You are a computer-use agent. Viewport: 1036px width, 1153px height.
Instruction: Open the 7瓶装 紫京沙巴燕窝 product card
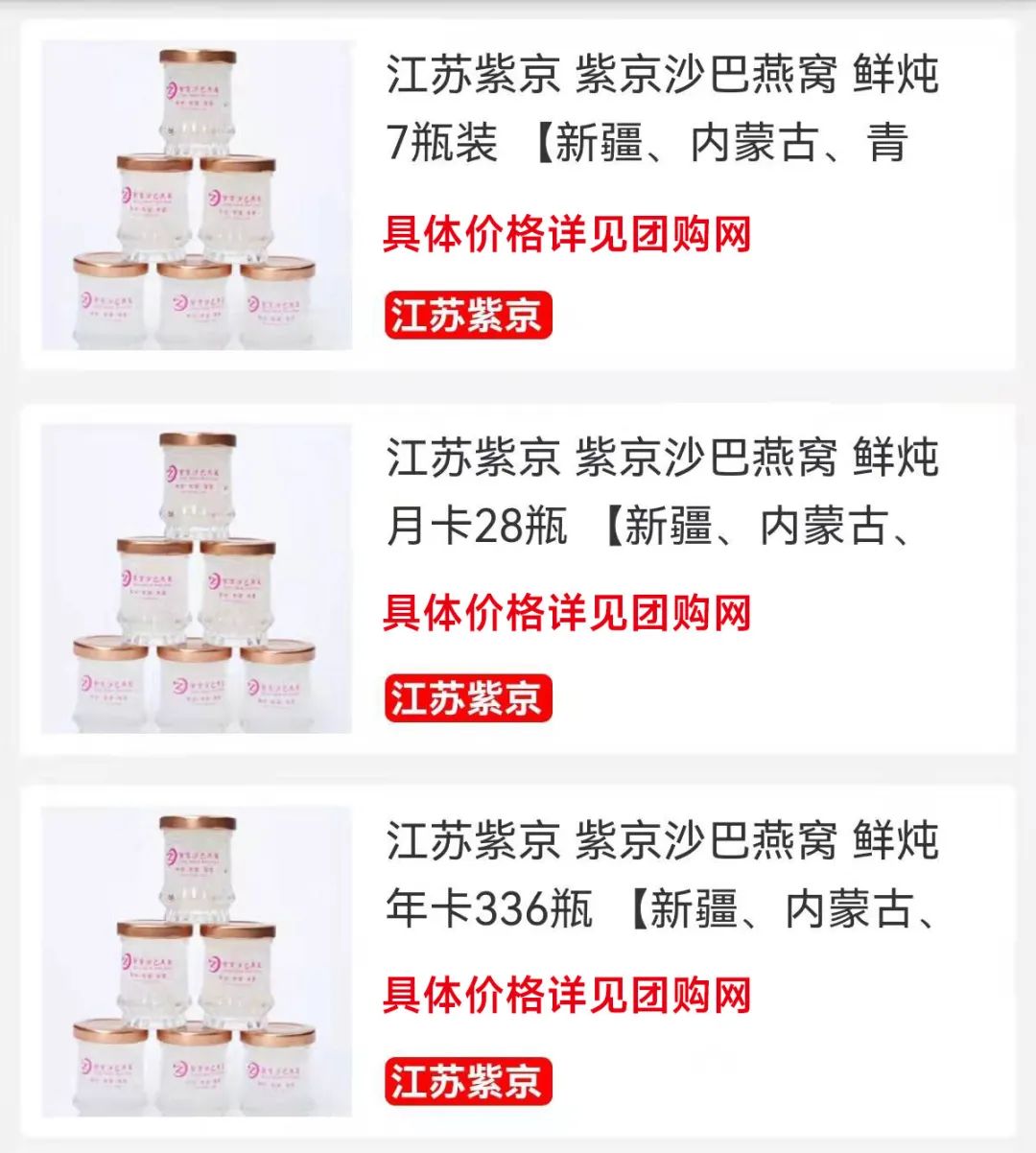(x=662, y=109)
